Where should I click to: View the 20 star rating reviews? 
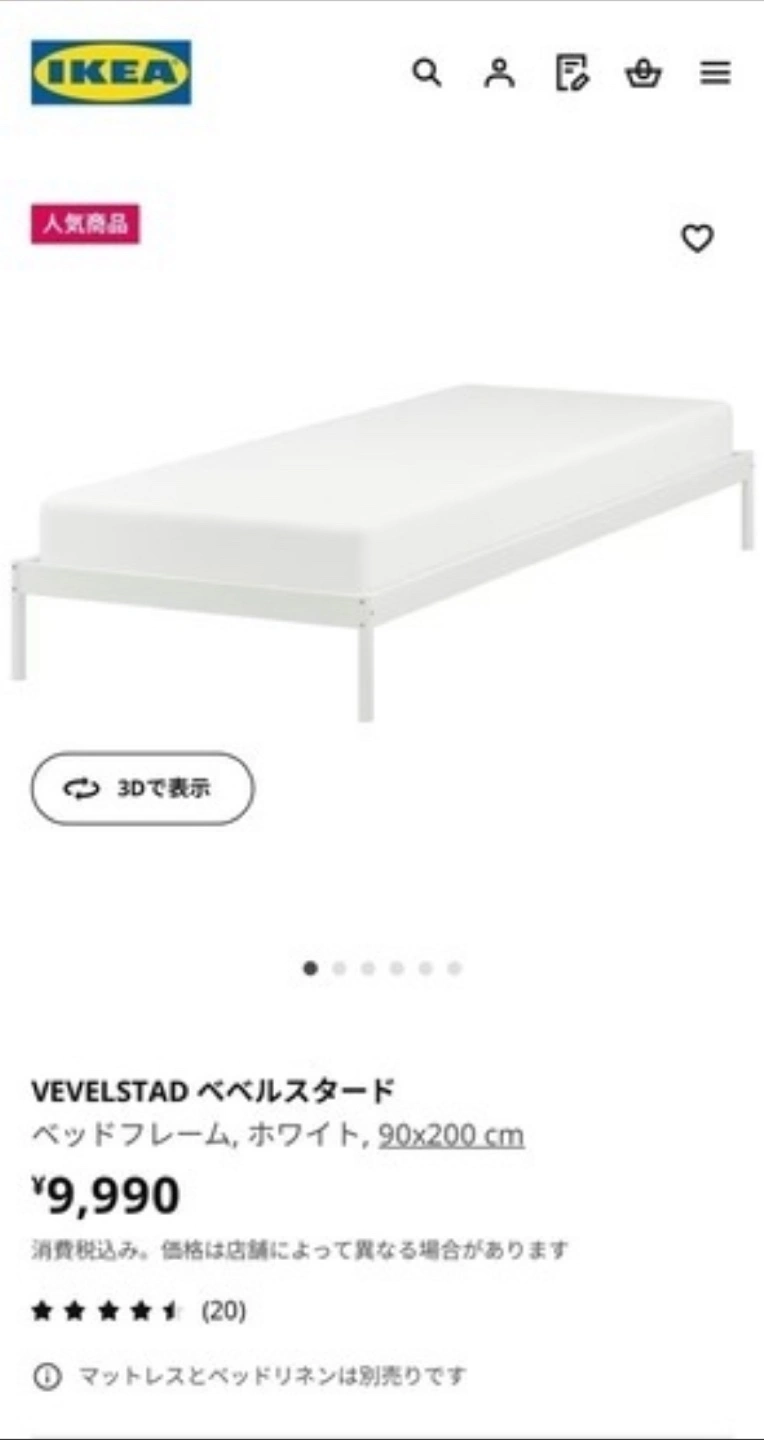click(x=138, y=1310)
